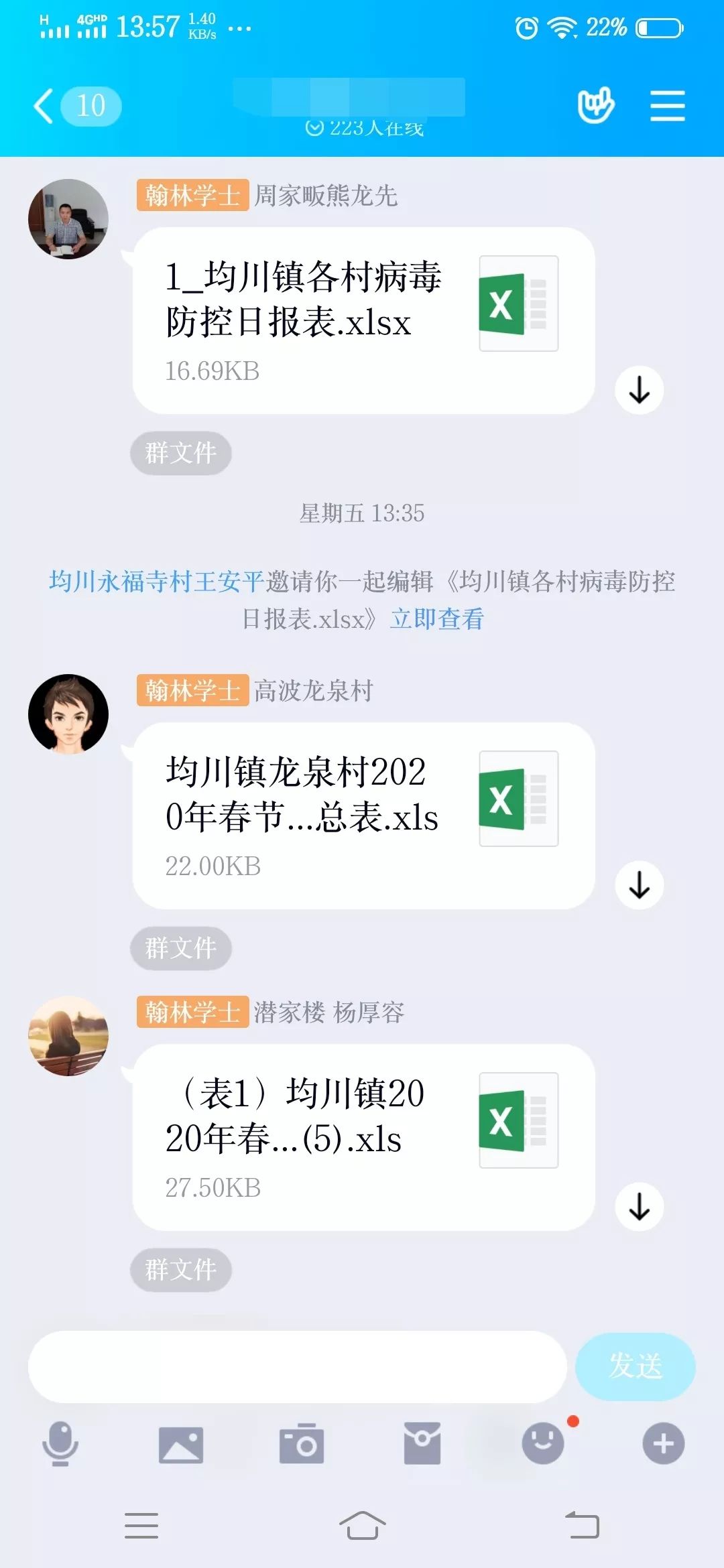Download the 16.69KB xlsx file

[x=639, y=390]
